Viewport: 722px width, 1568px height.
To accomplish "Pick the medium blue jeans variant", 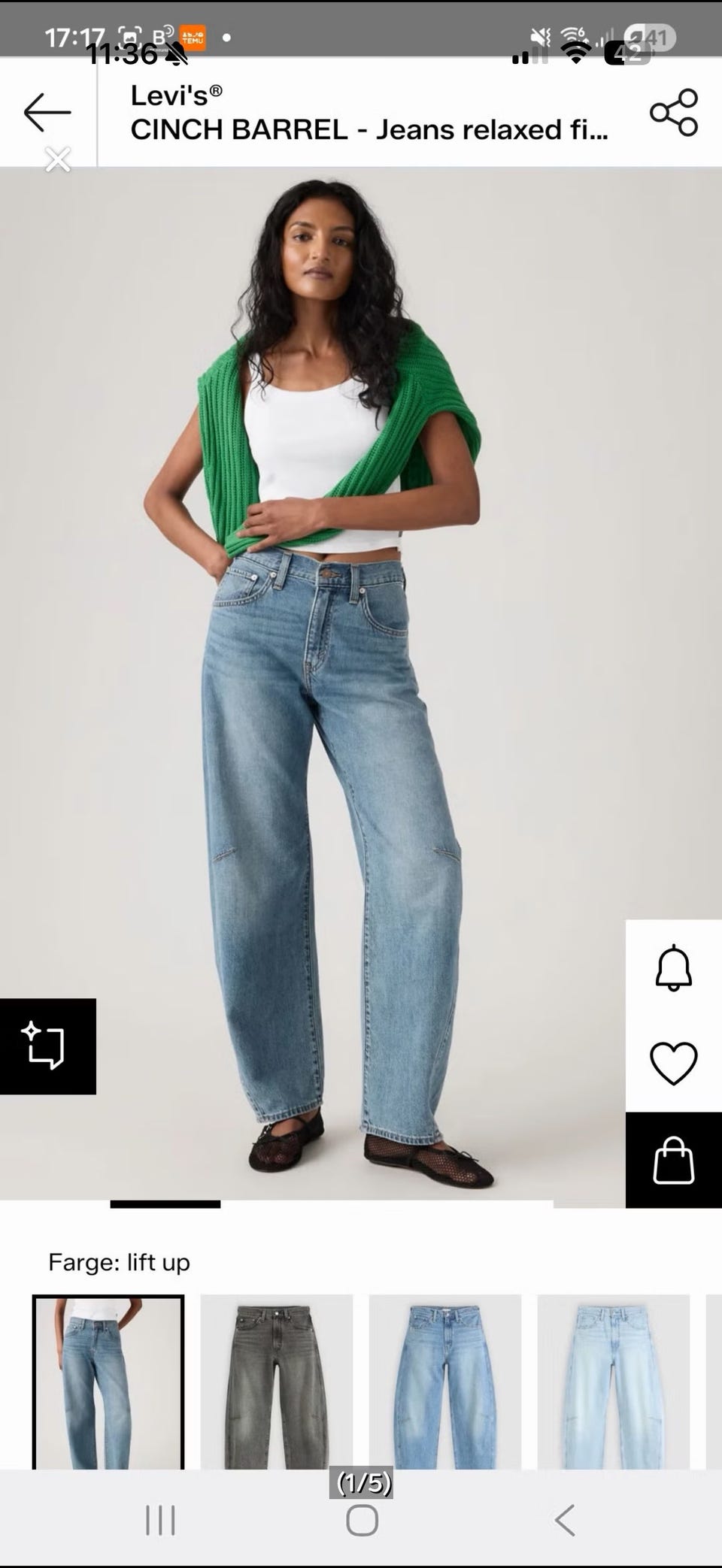I will tap(445, 1382).
